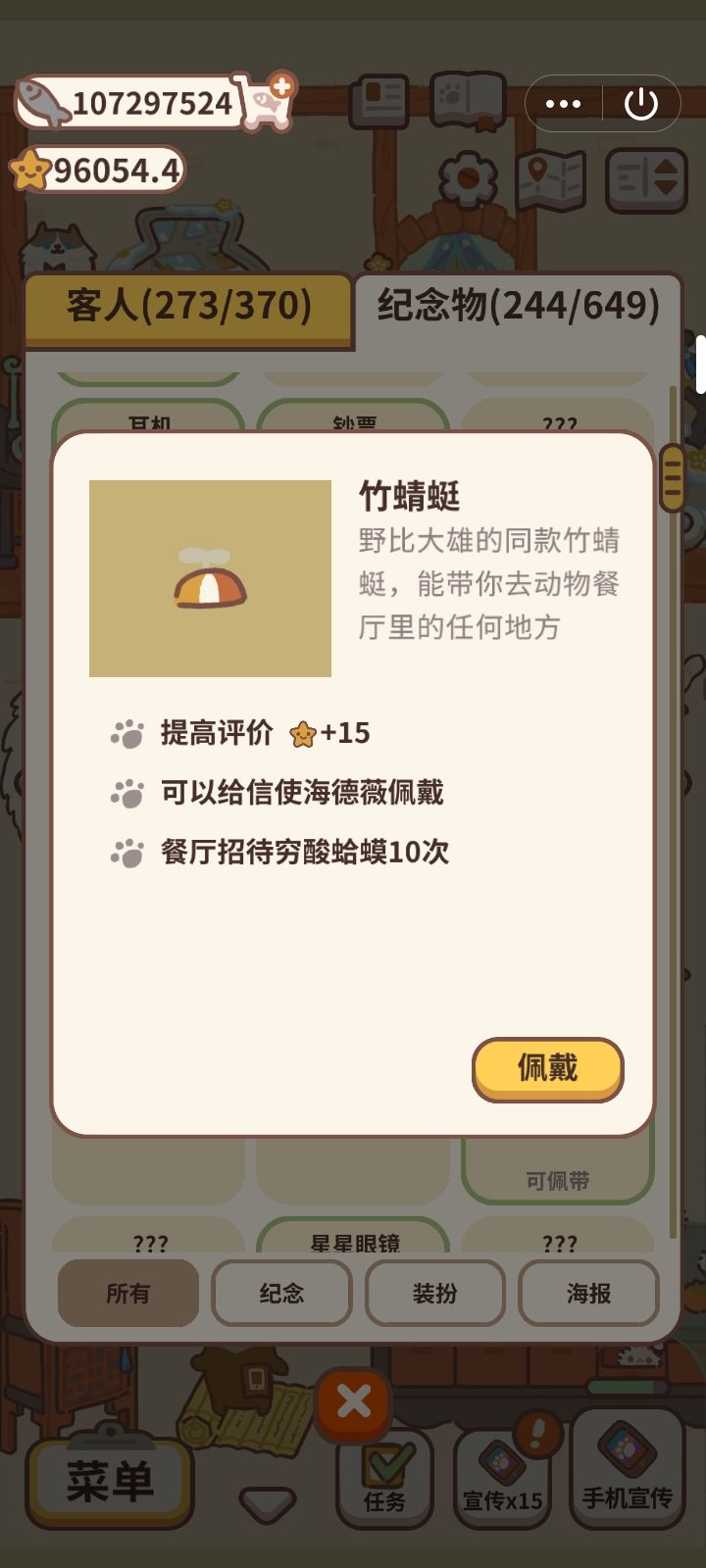Filter souvenirs with the 海报 button
Viewport: 706px width, 1568px height.
[x=589, y=1294]
